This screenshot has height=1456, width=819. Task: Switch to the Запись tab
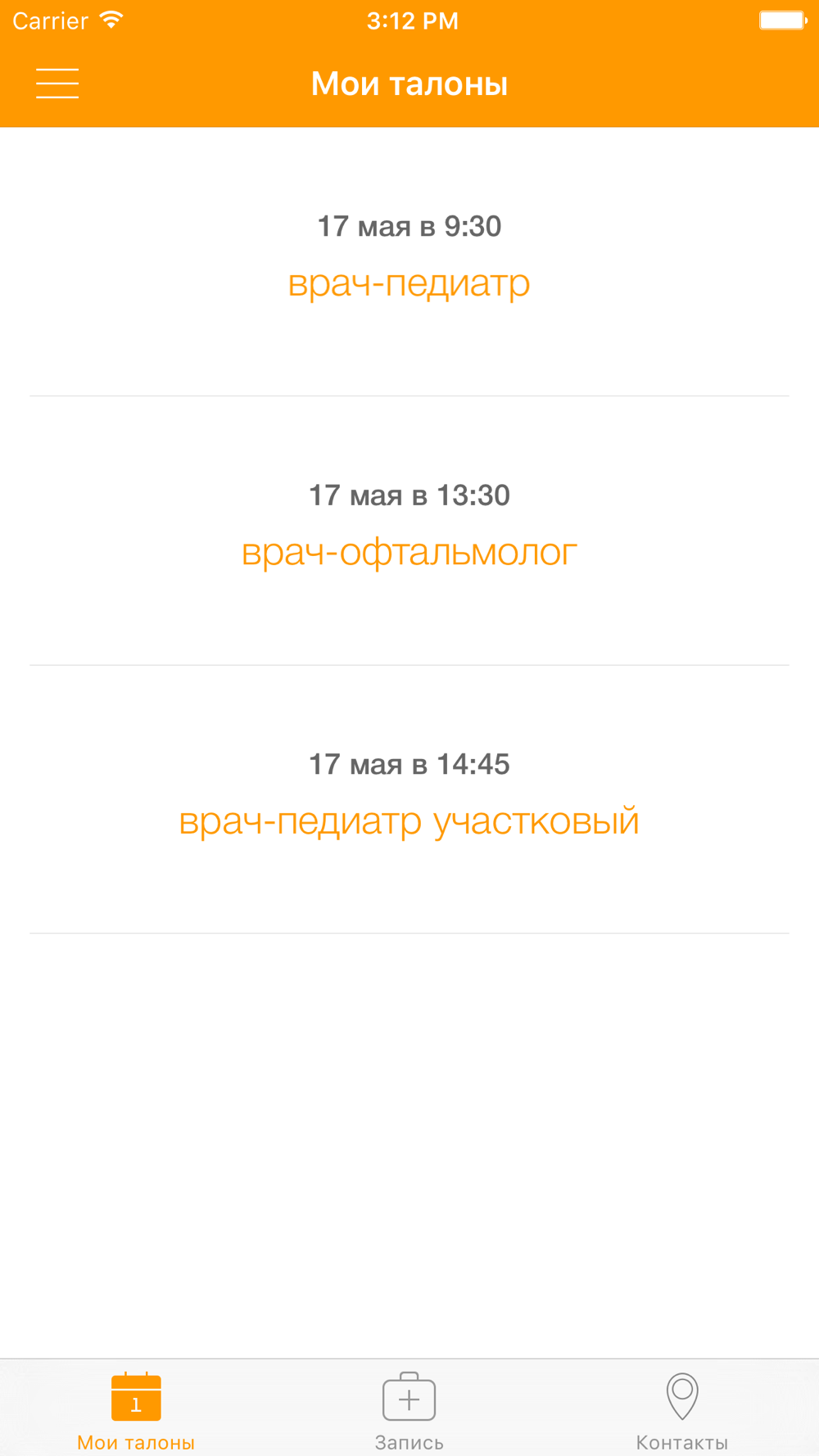point(409,1410)
